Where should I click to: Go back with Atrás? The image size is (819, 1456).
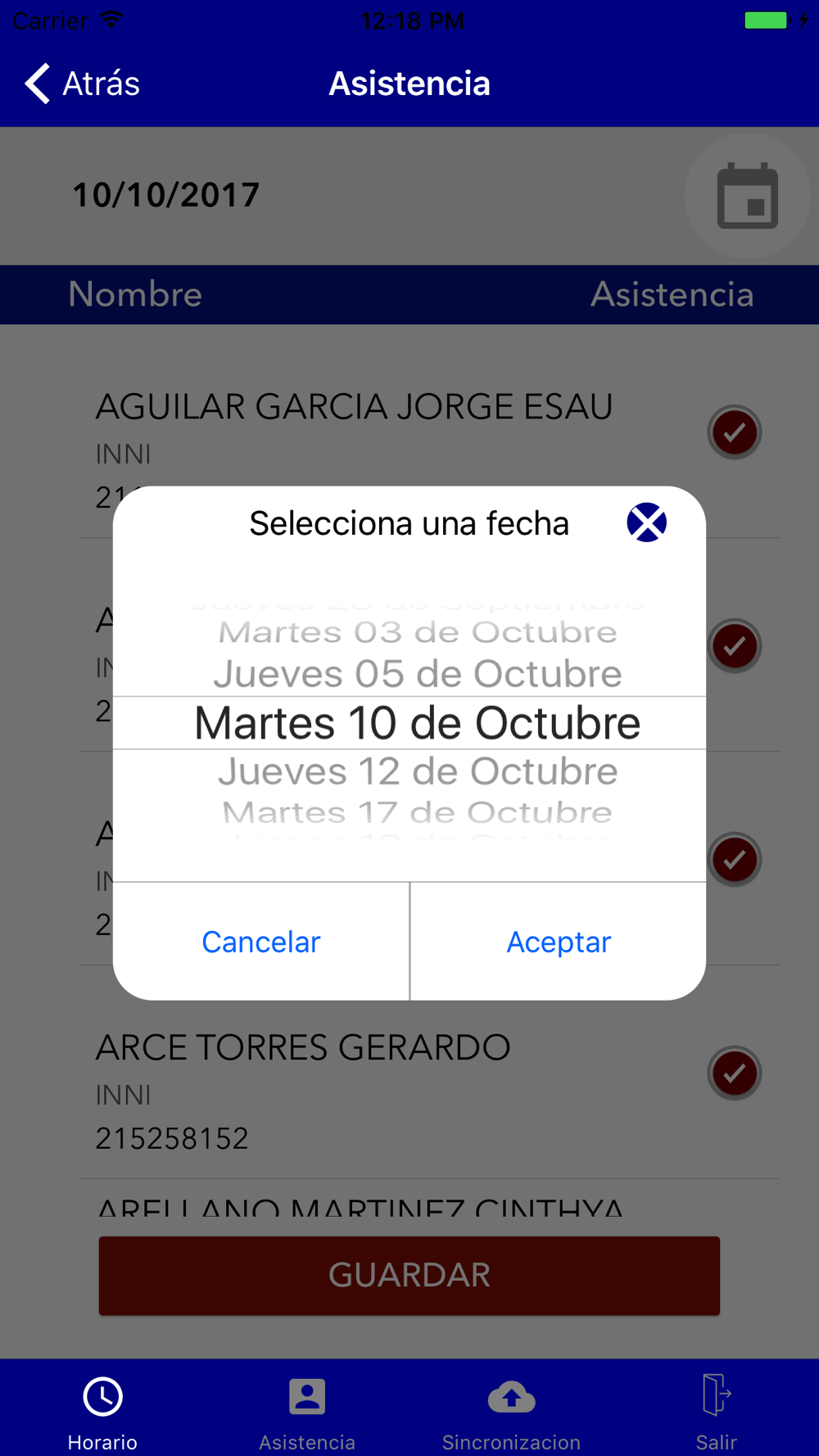(x=82, y=84)
